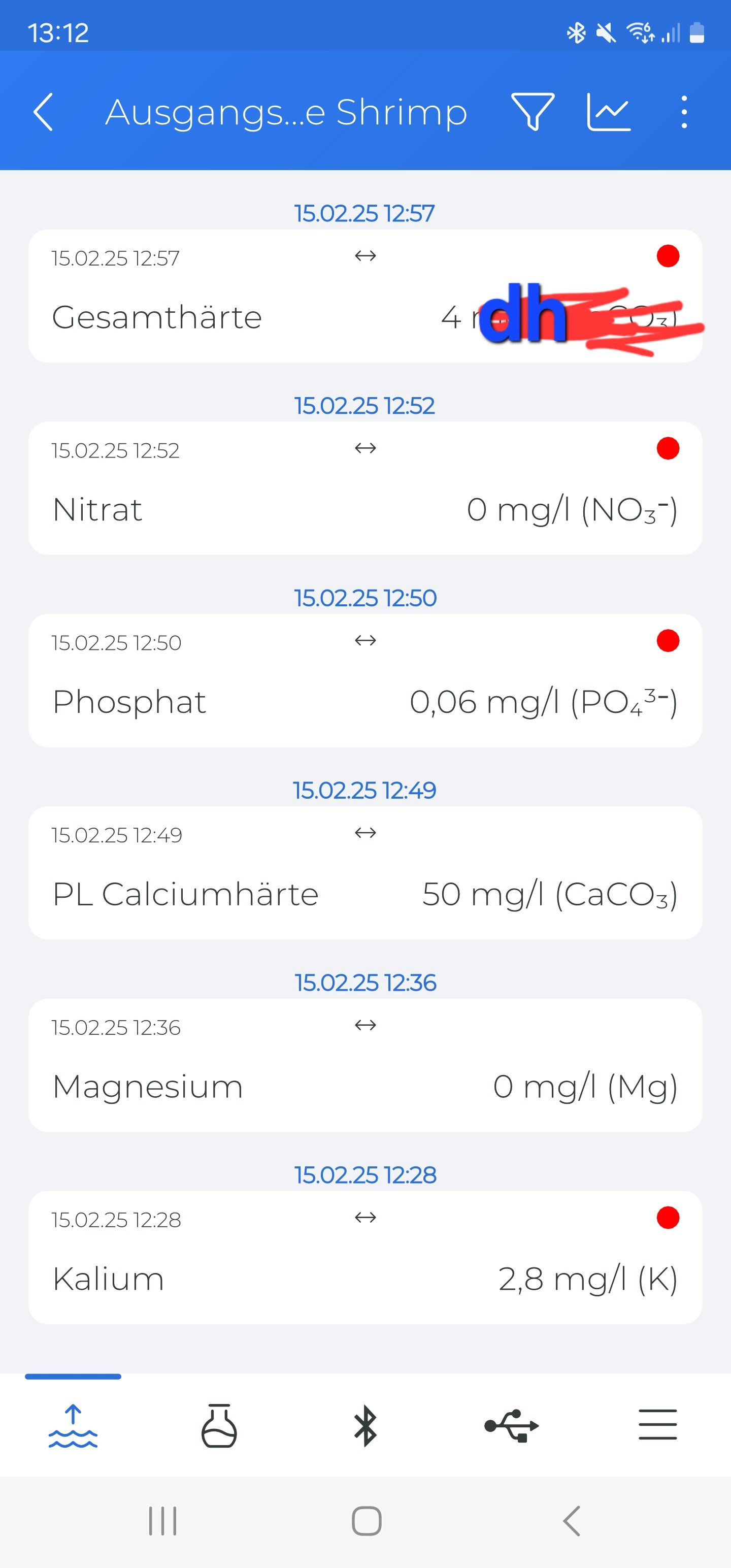The height and width of the screenshot is (1568, 731).
Task: Switch to the flask tab
Action: (x=219, y=1425)
